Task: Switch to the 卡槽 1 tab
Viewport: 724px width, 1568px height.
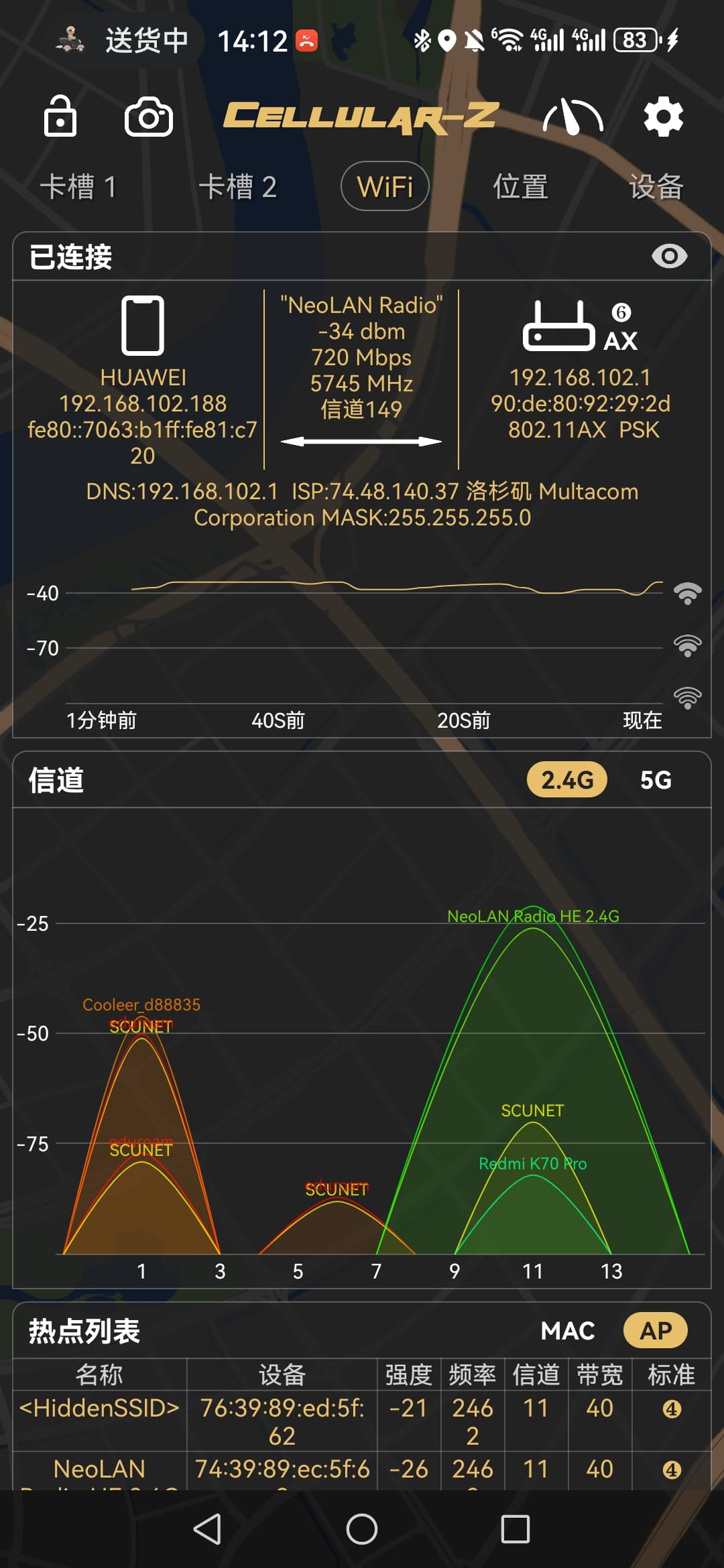Action: pos(78,186)
